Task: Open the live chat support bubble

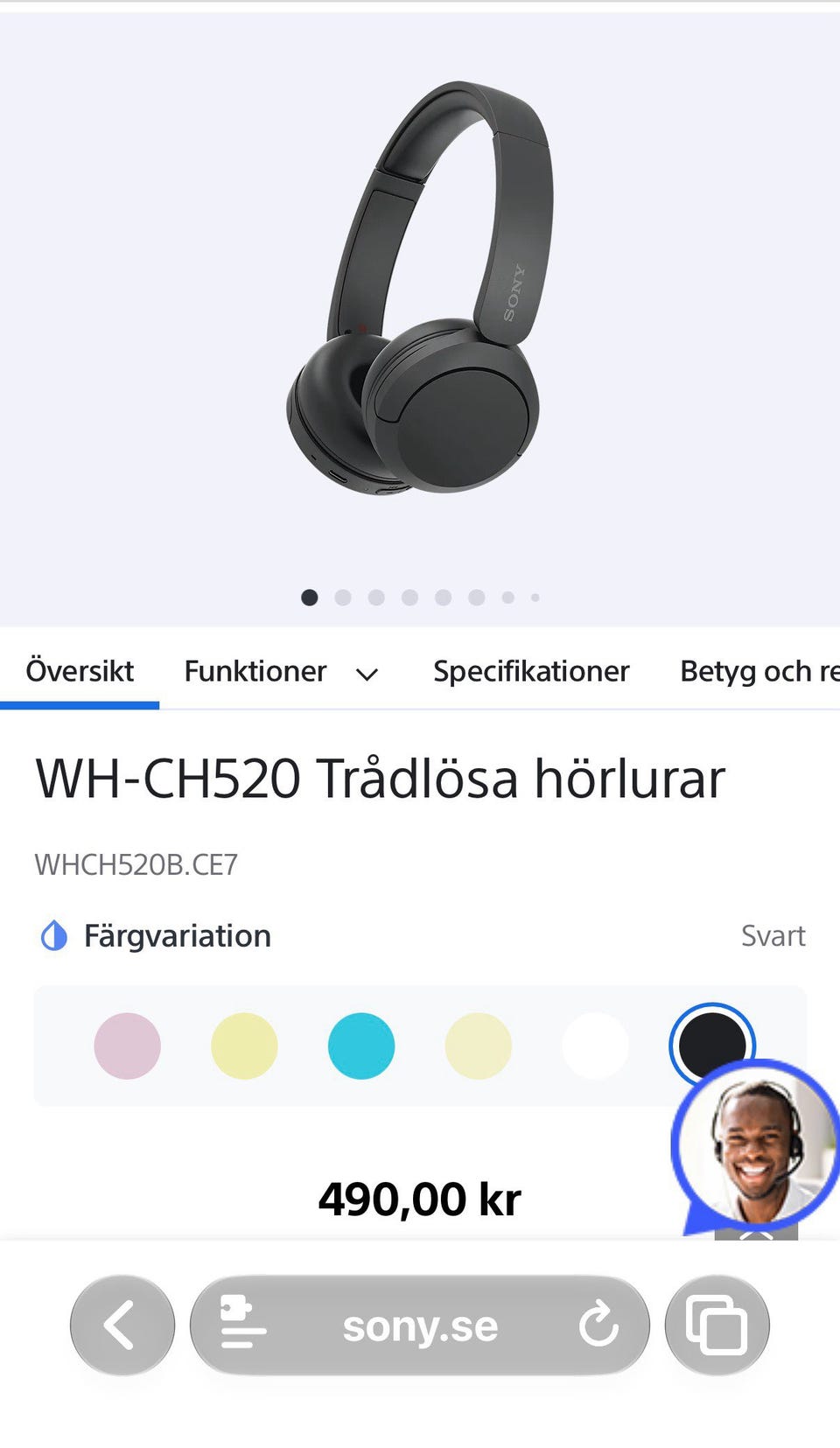Action: click(757, 1145)
